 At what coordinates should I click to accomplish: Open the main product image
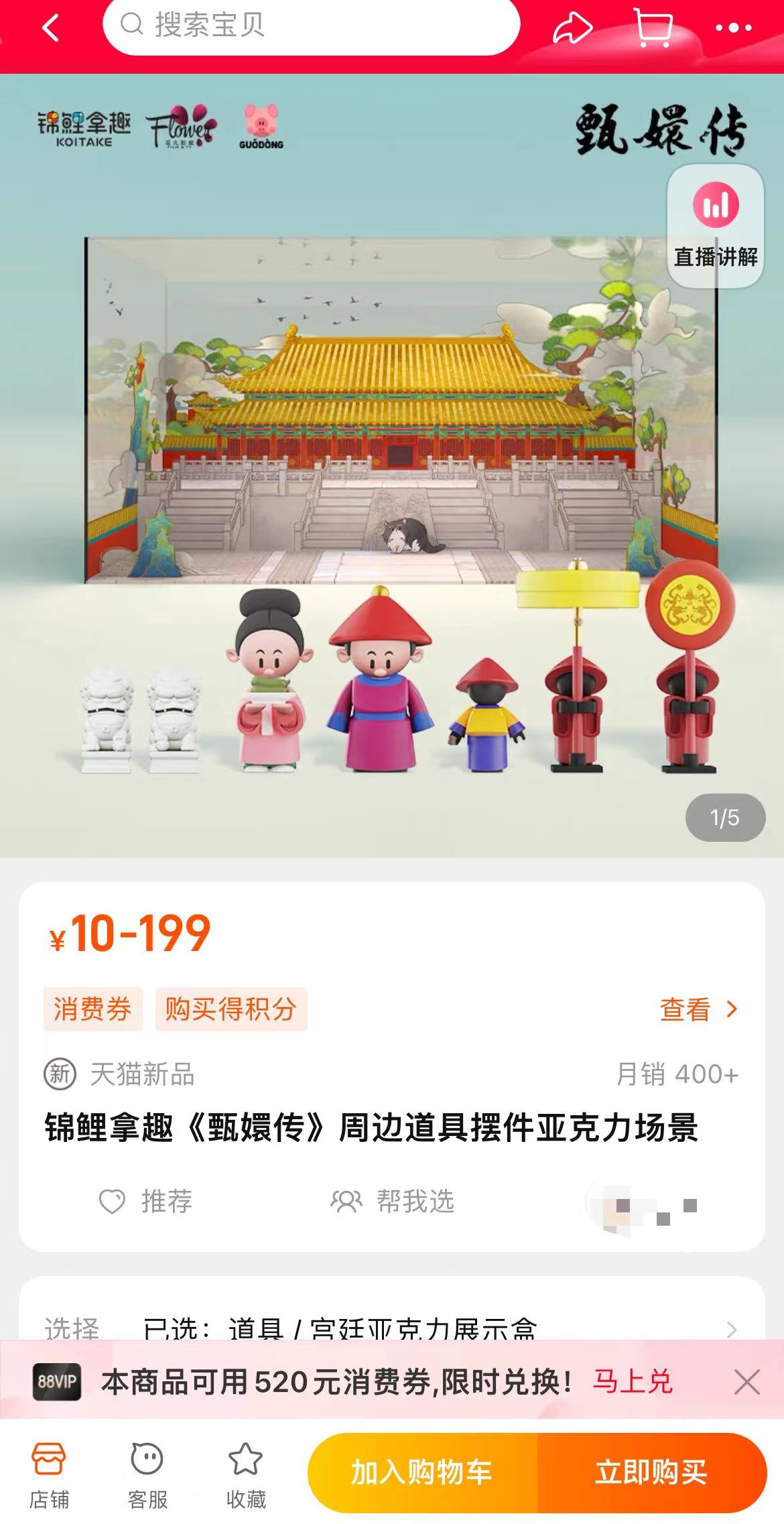point(392,465)
